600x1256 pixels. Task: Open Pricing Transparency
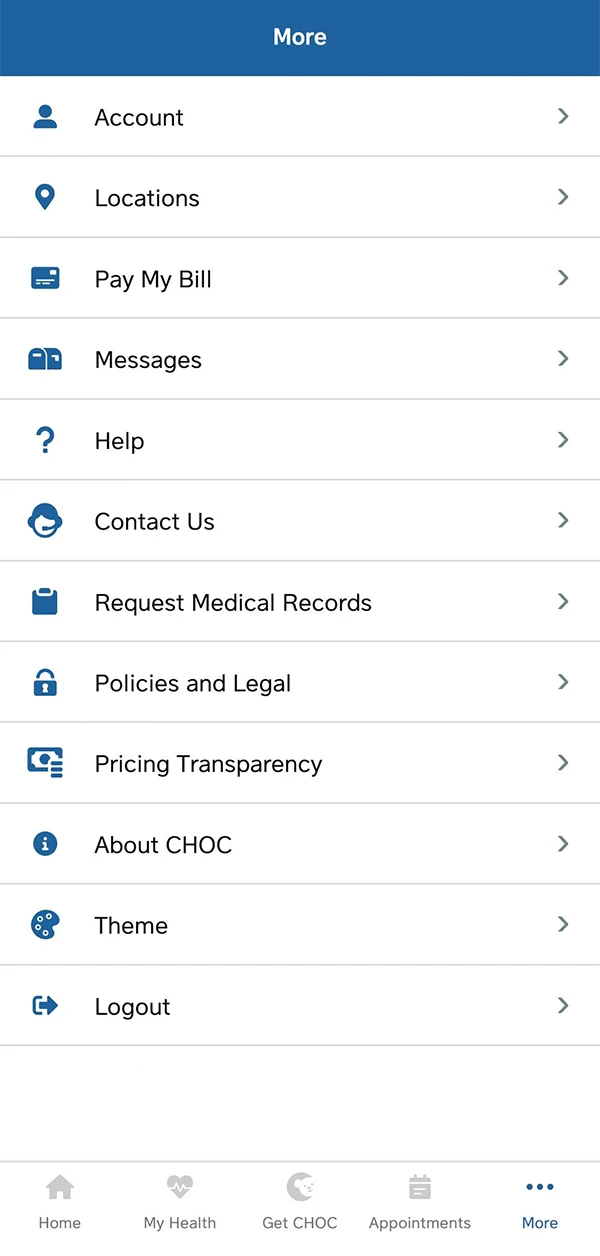[x=299, y=764]
